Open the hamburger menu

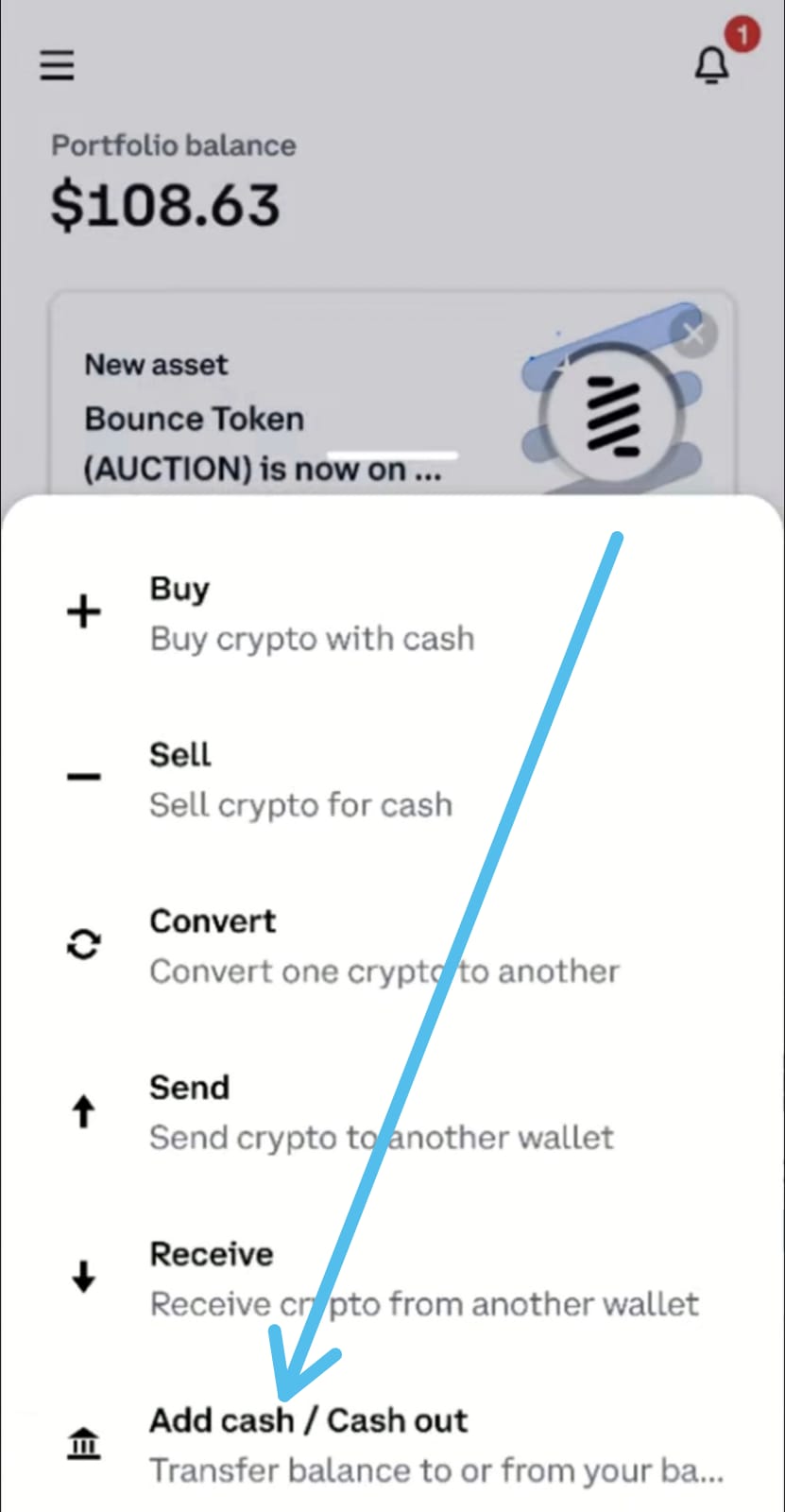pos(57,65)
